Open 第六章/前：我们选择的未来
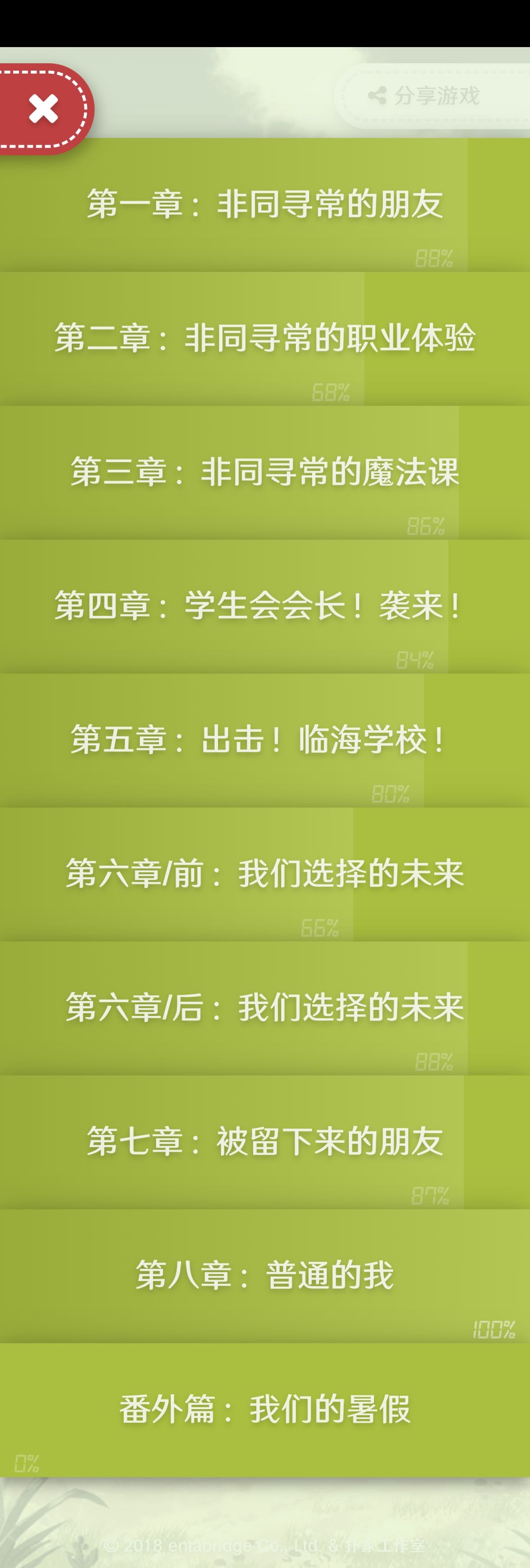The width and height of the screenshot is (530, 1568). pos(265,874)
